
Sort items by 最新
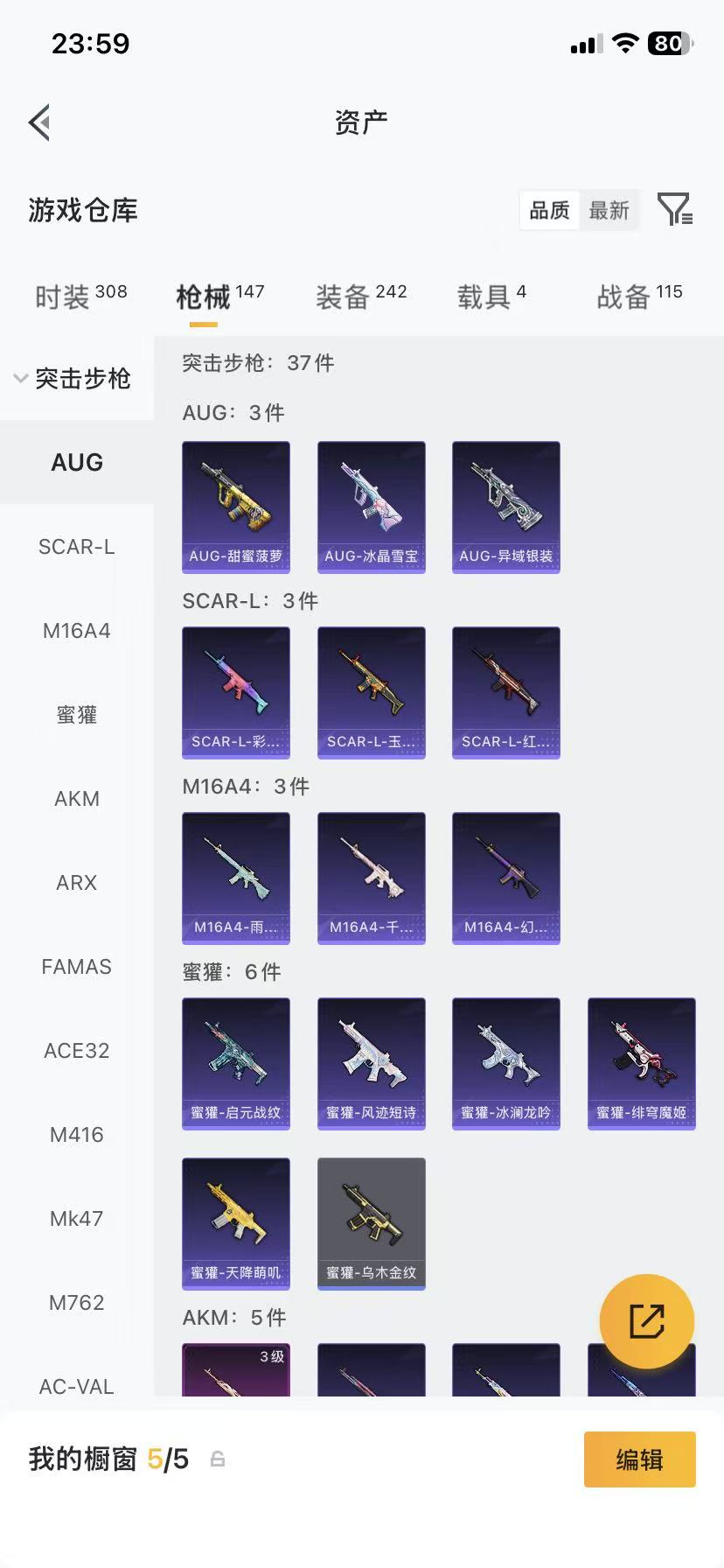point(609,210)
